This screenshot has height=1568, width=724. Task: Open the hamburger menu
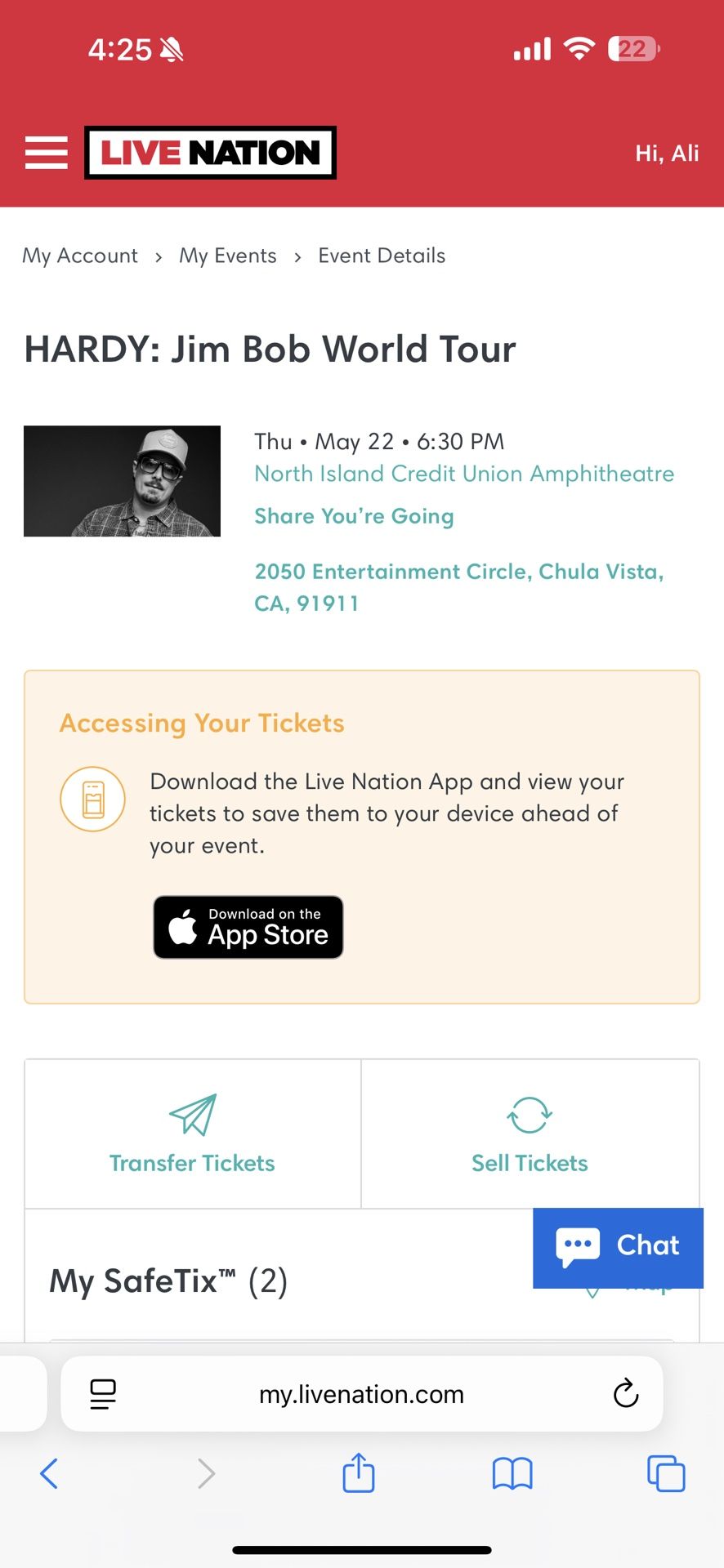coord(47,153)
